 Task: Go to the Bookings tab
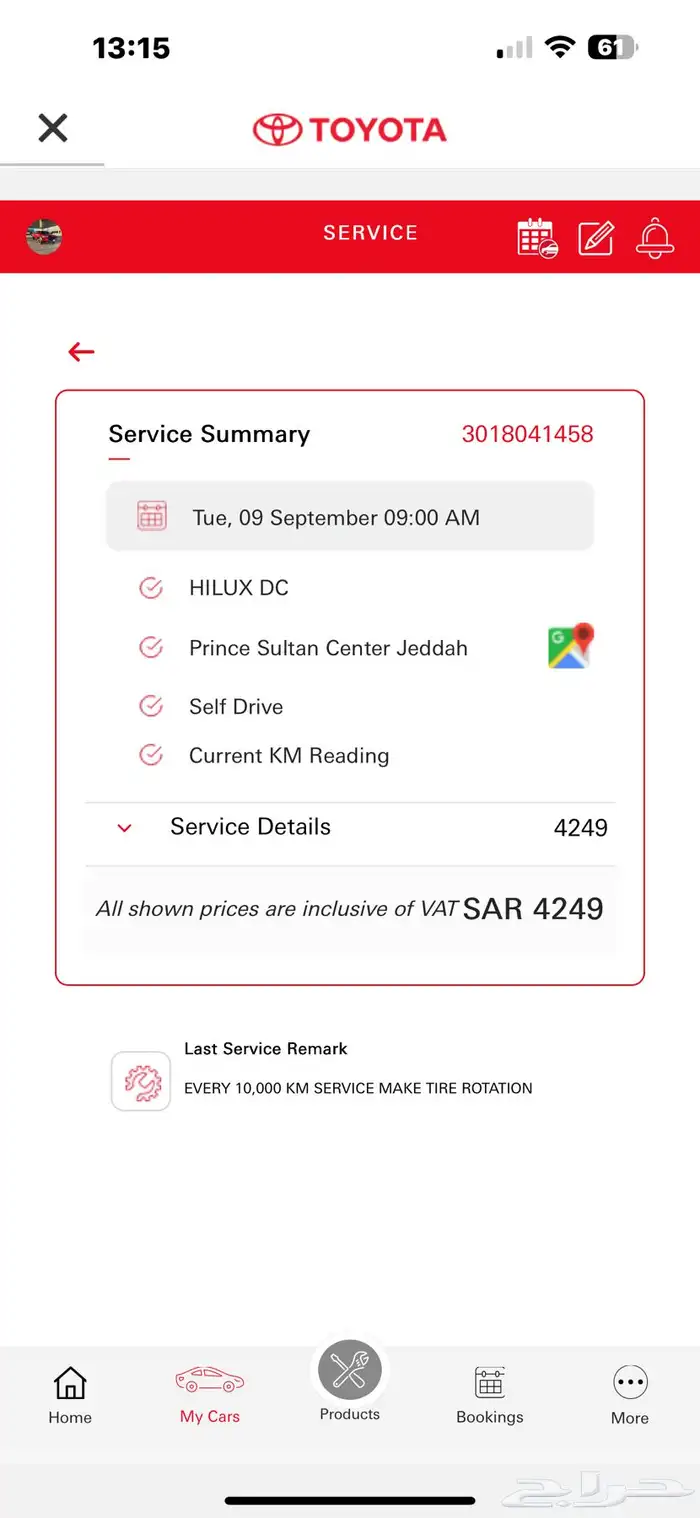[x=490, y=1394]
